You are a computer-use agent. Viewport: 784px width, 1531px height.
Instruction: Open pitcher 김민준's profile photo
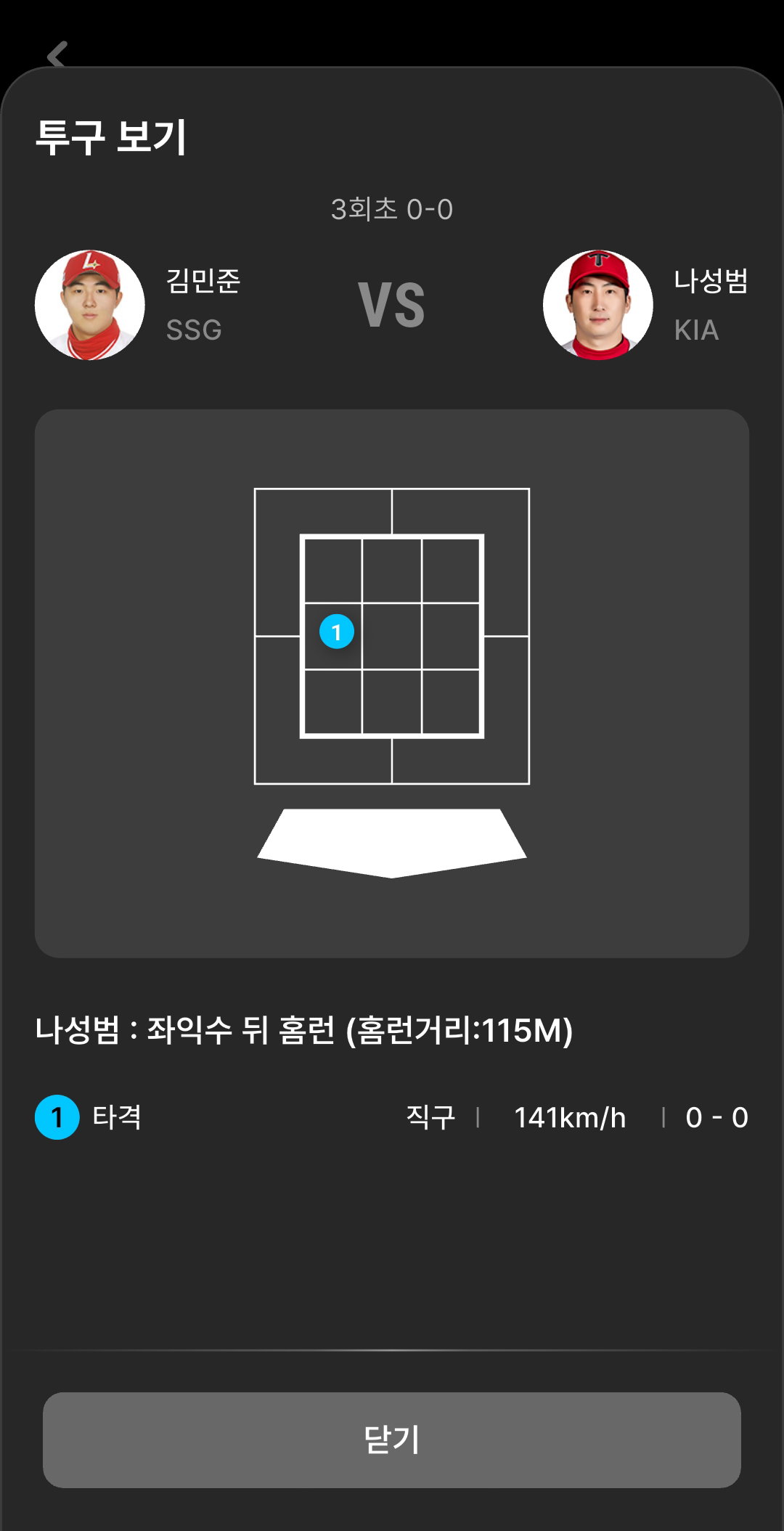pos(90,305)
